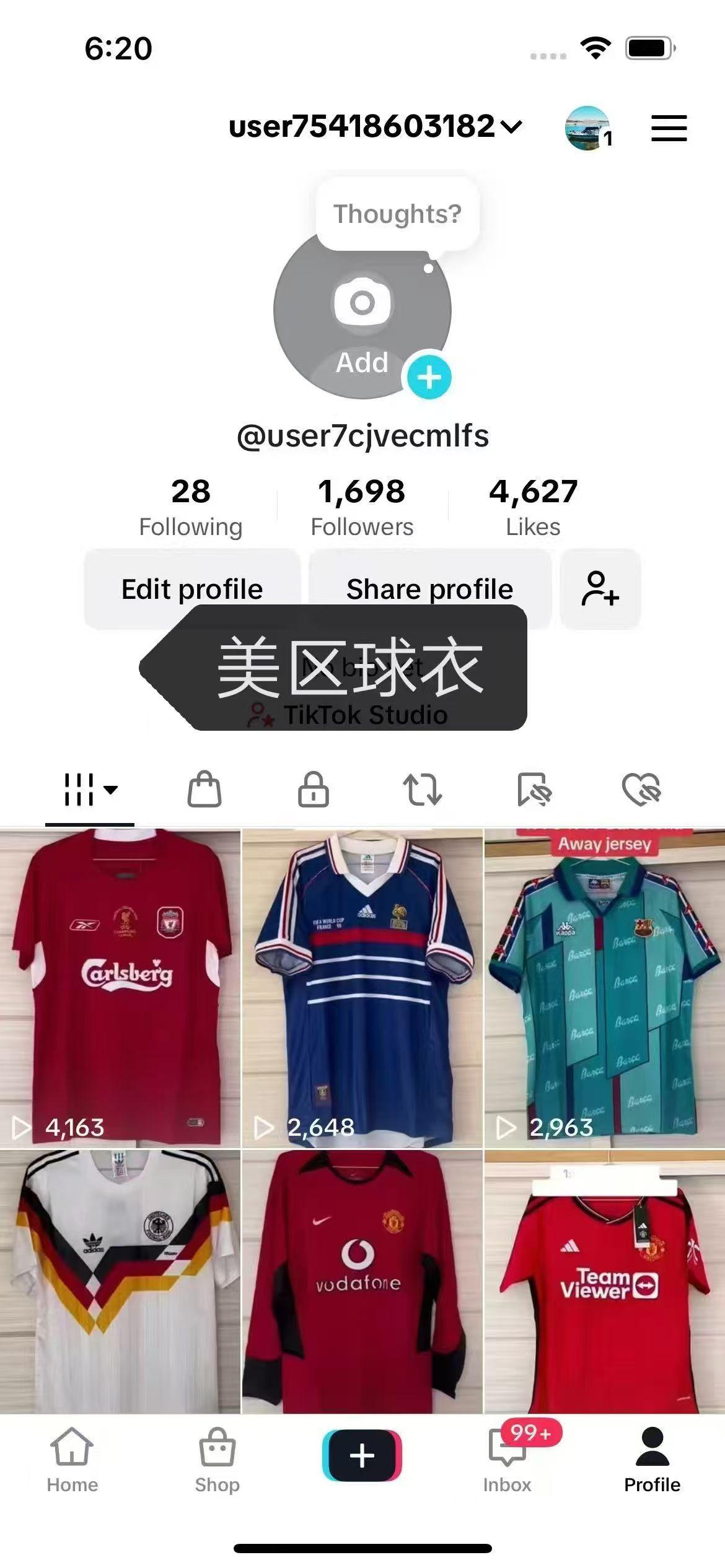Viewport: 725px width, 1568px height.
Task: Open the add friends icon
Action: (x=600, y=588)
